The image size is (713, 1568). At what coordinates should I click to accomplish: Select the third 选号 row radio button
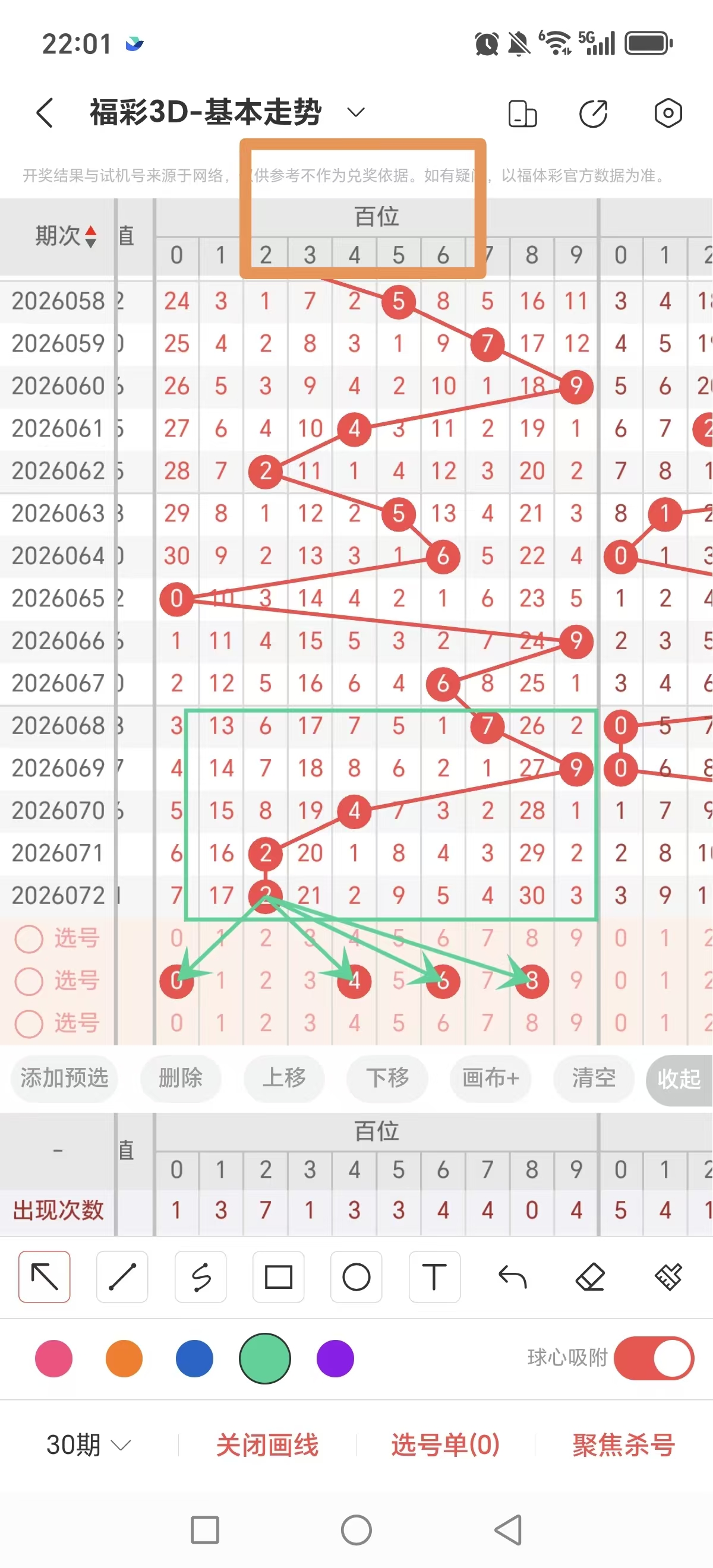click(x=28, y=1023)
